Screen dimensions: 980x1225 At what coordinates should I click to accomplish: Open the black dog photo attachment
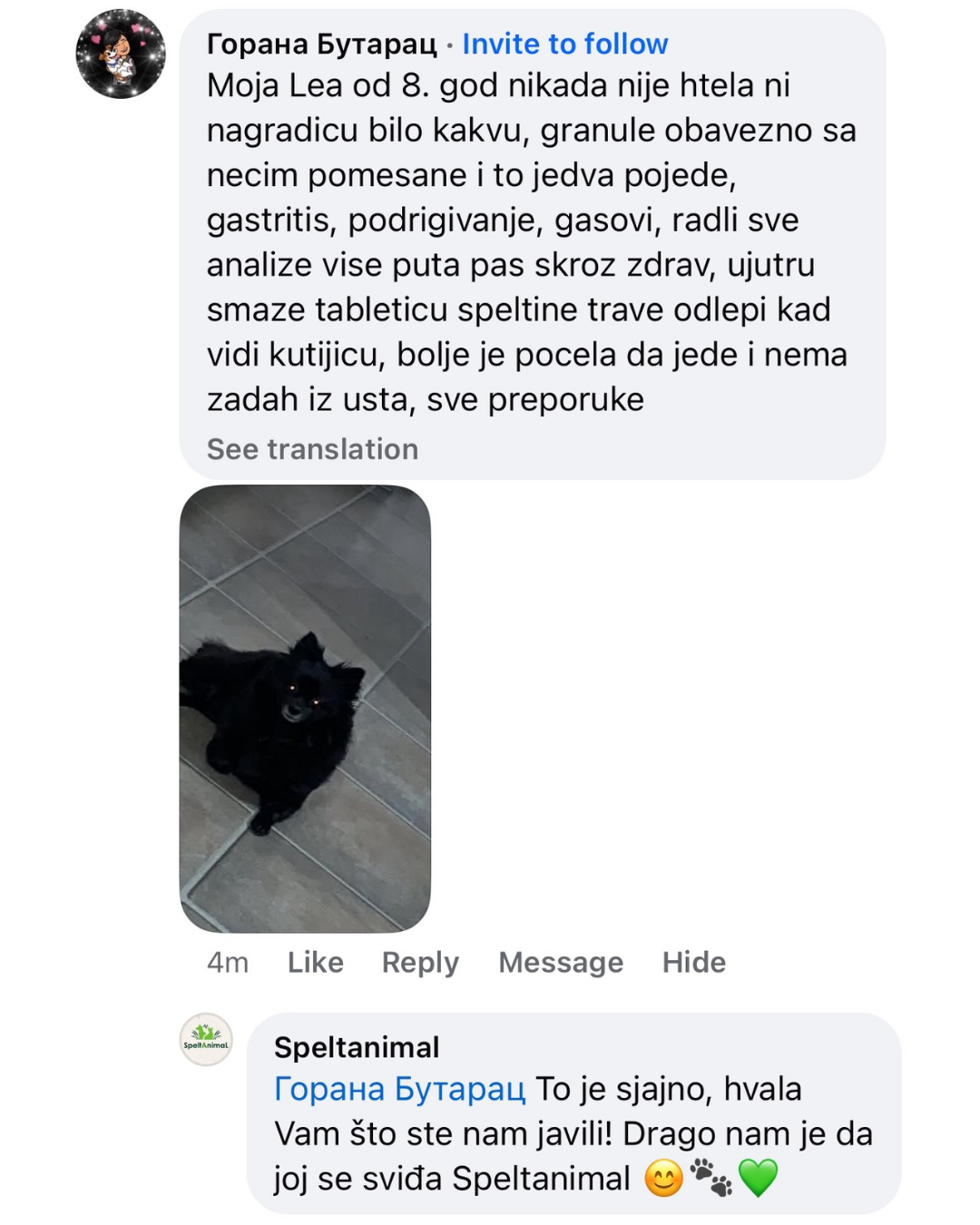click(305, 709)
